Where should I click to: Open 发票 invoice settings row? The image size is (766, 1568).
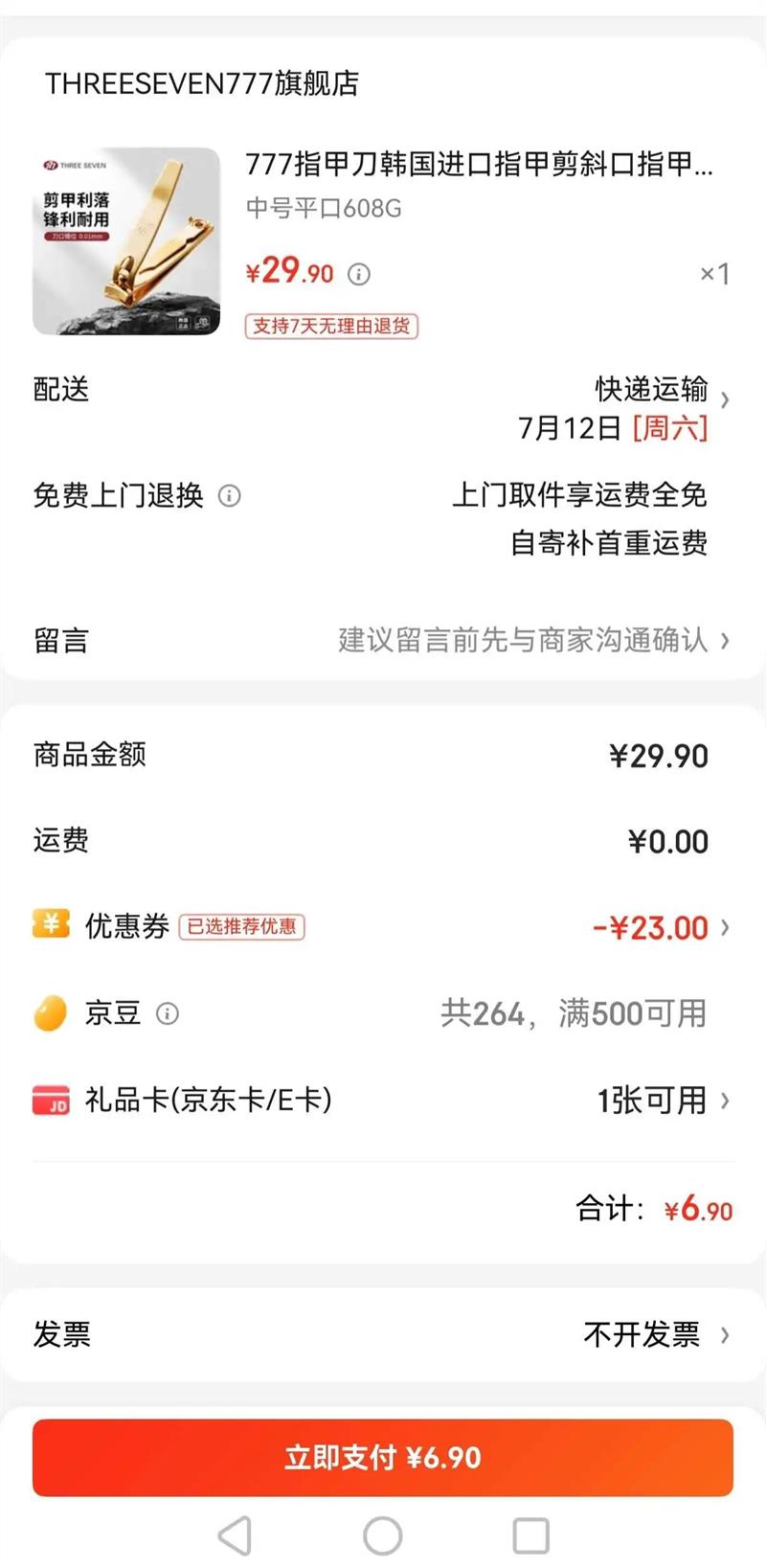pos(383,1334)
